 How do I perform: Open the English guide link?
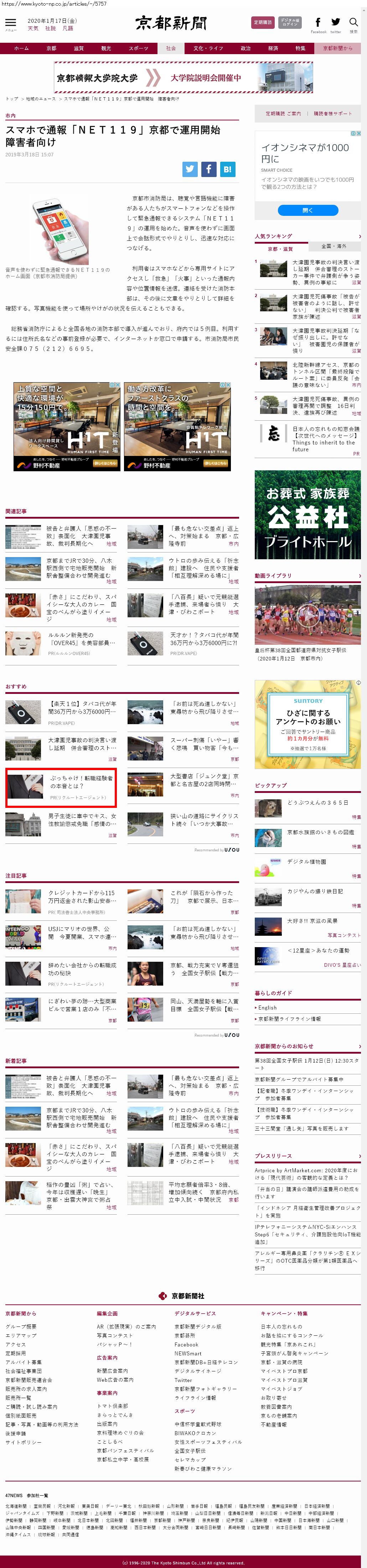pyautogui.click(x=267, y=1007)
